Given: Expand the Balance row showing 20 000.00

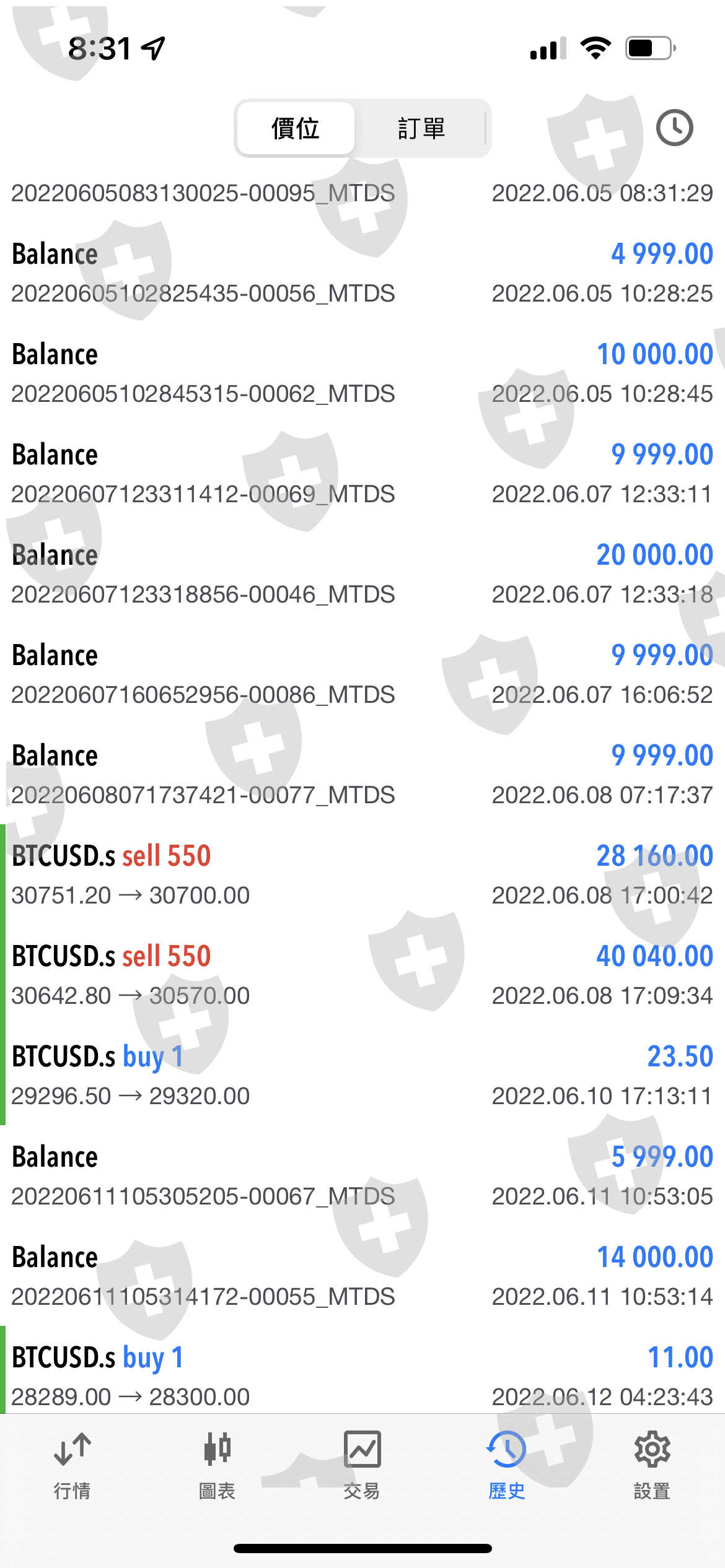Looking at the screenshot, I should (x=362, y=573).
